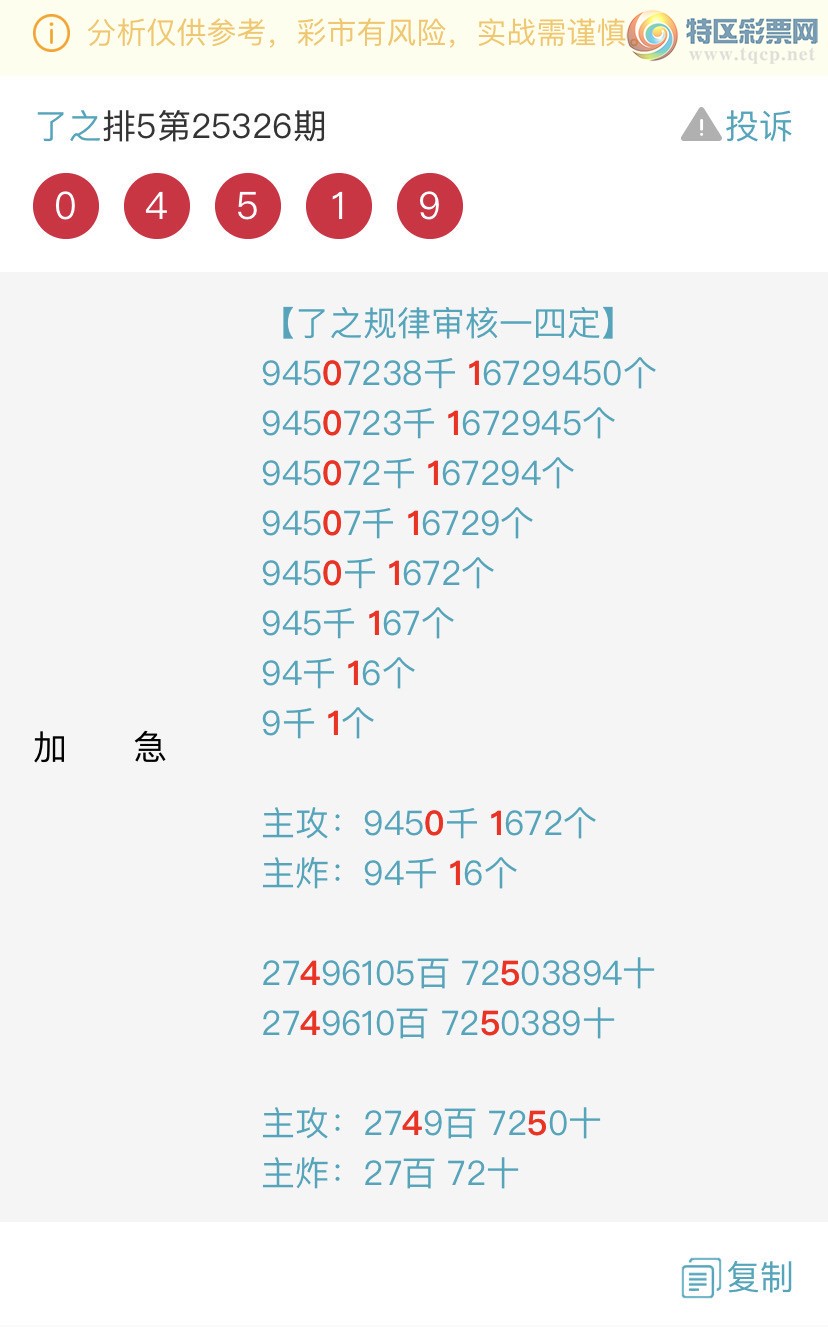Open author 了之's profile link

[68, 127]
